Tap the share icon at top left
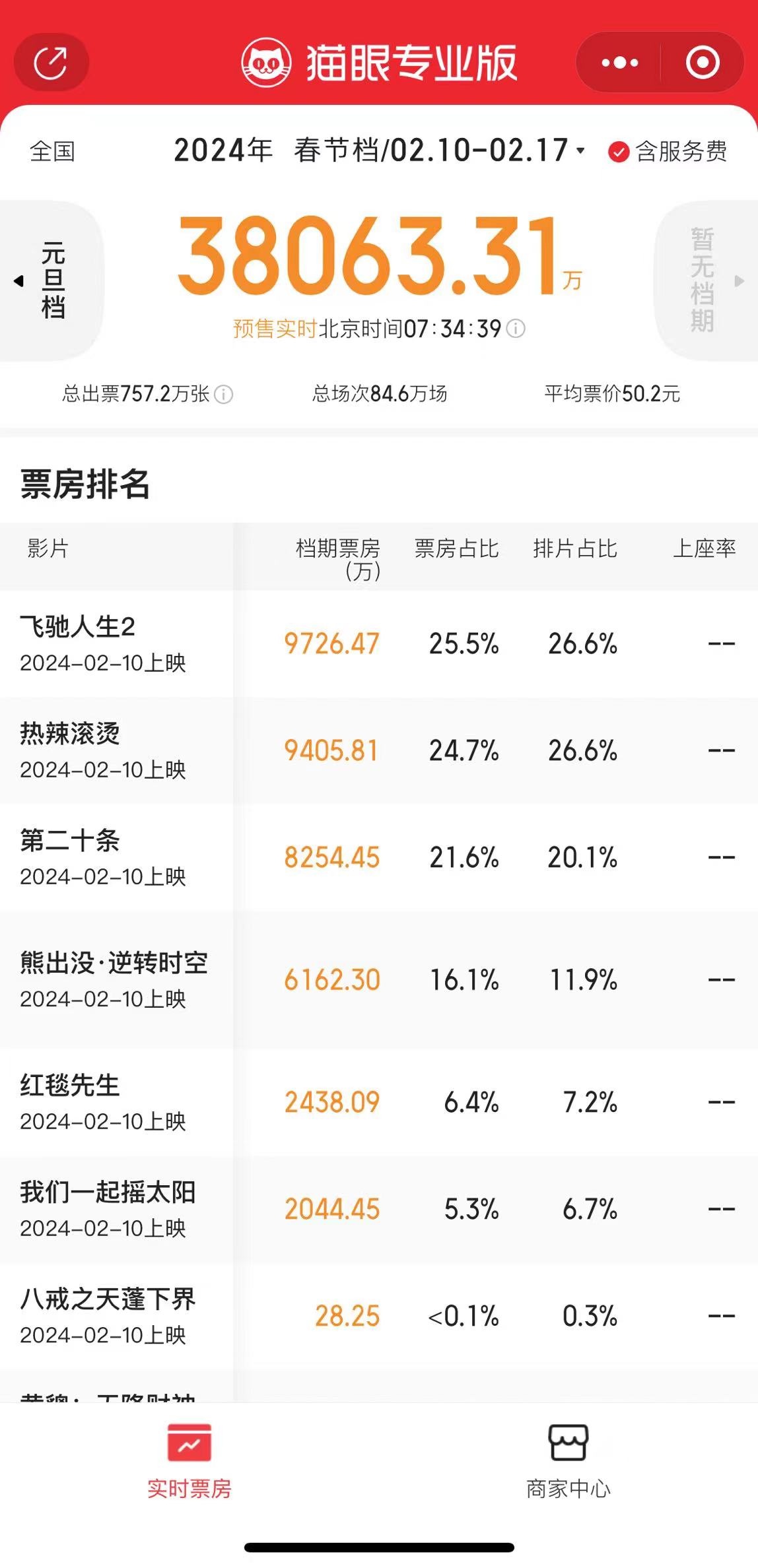758x1568 pixels. tap(51, 63)
